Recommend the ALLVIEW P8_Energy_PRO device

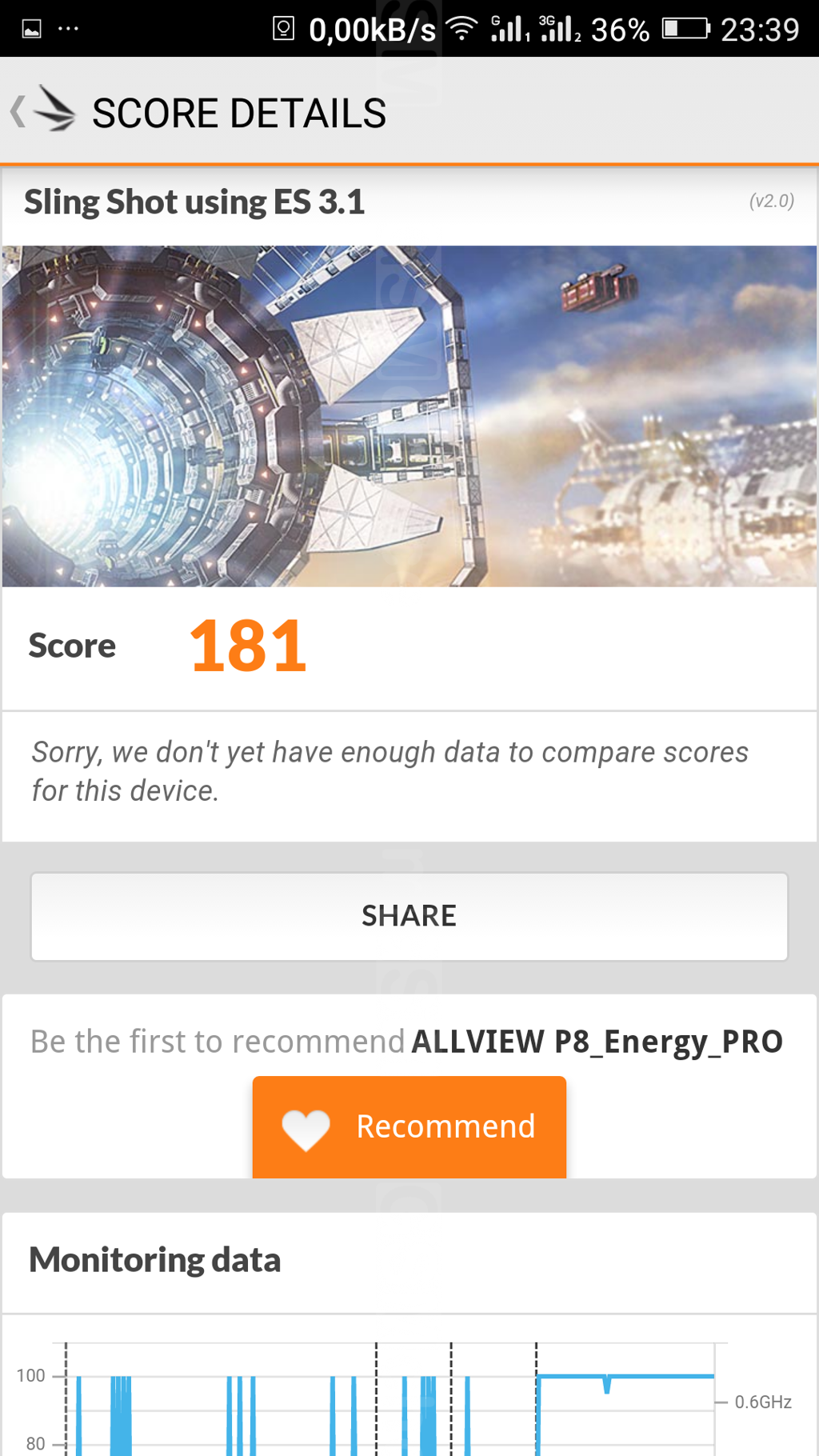409,1126
